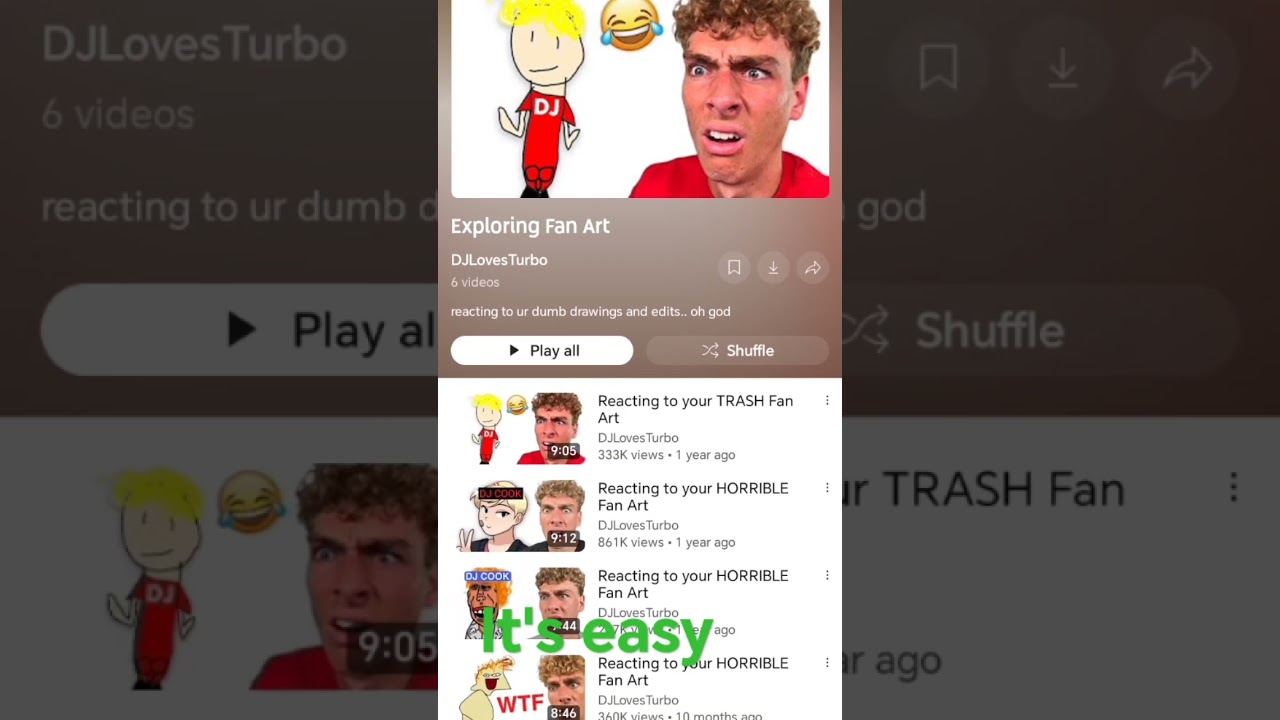Download the Exploring Fan Art playlist
The width and height of the screenshot is (1280, 720).
(x=773, y=268)
